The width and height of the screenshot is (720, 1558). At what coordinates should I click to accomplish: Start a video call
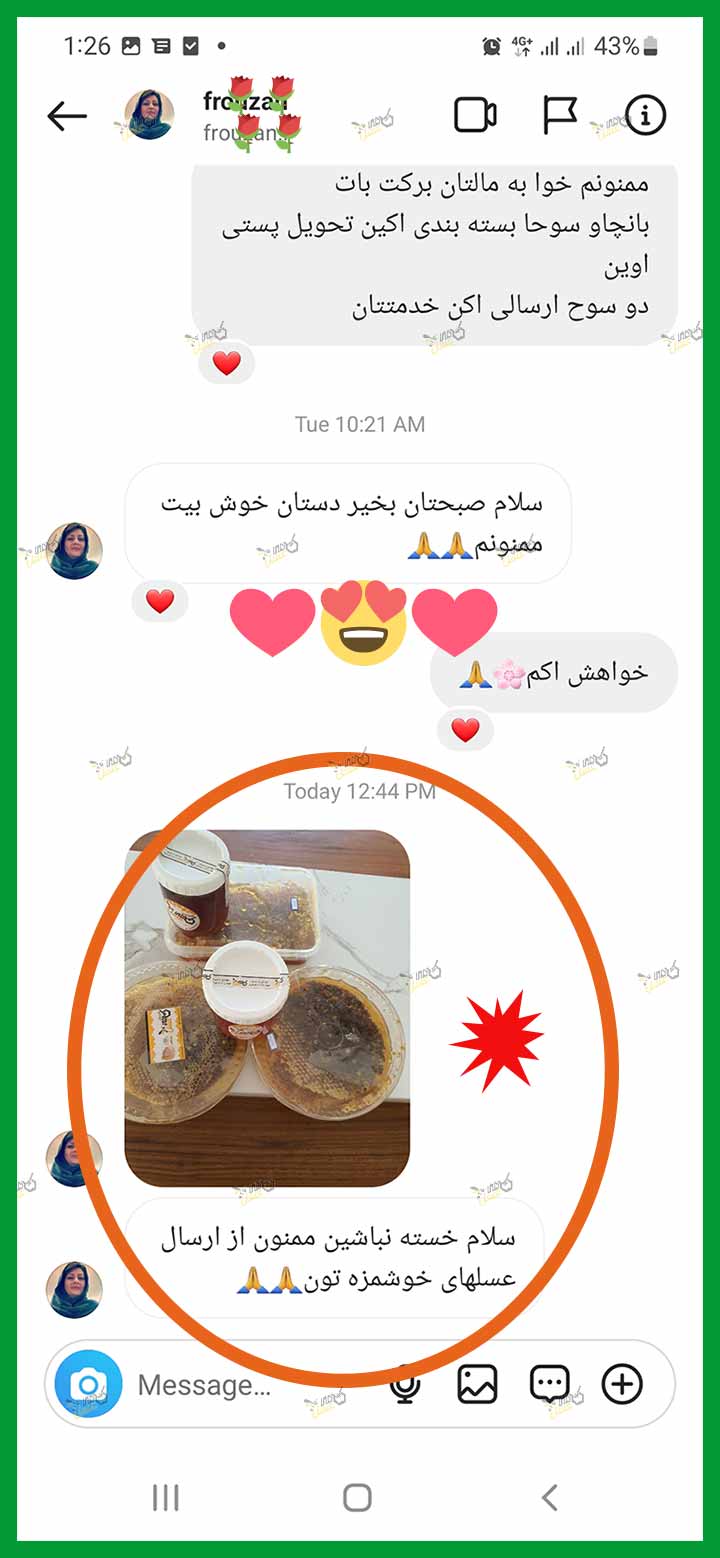(x=475, y=116)
